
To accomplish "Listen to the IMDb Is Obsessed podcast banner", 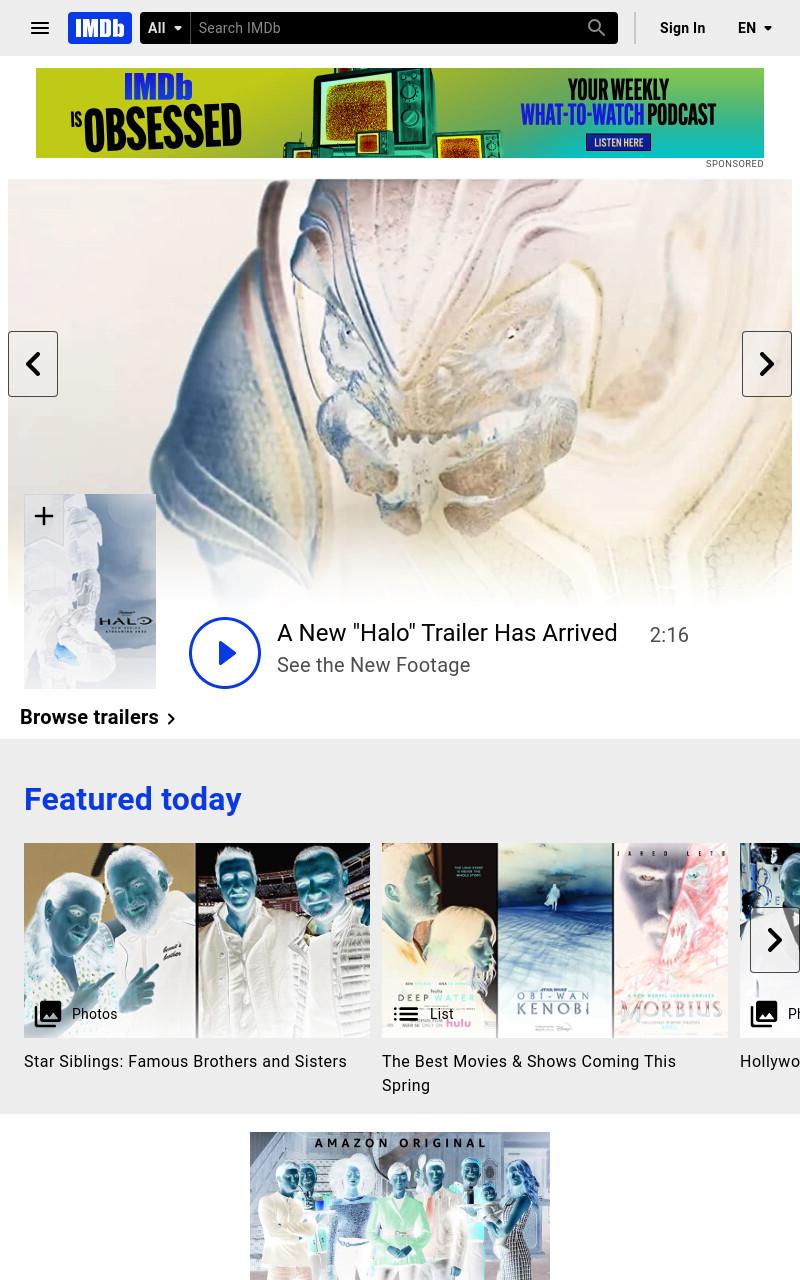I will pos(400,113).
